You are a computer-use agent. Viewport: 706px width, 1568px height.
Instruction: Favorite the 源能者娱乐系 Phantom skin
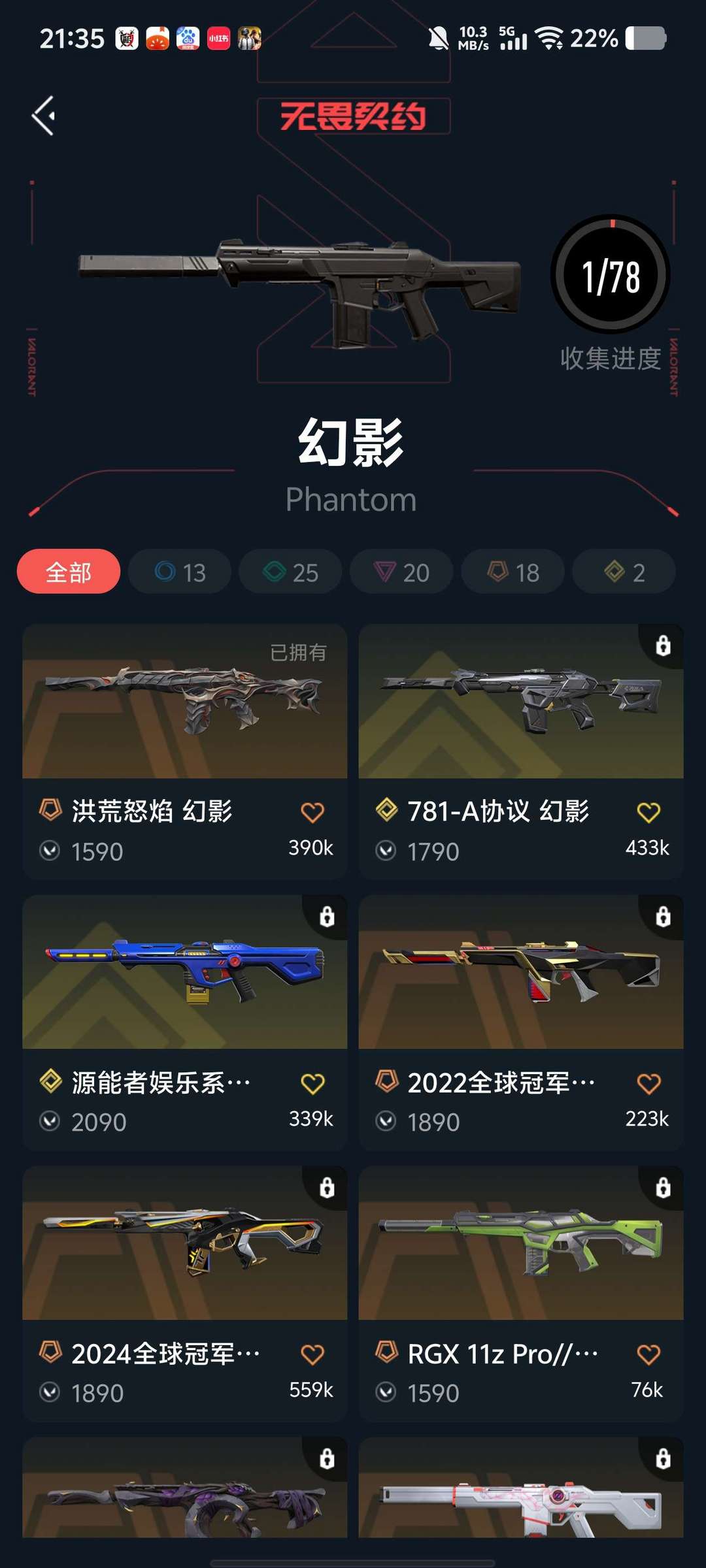pyautogui.click(x=314, y=1083)
